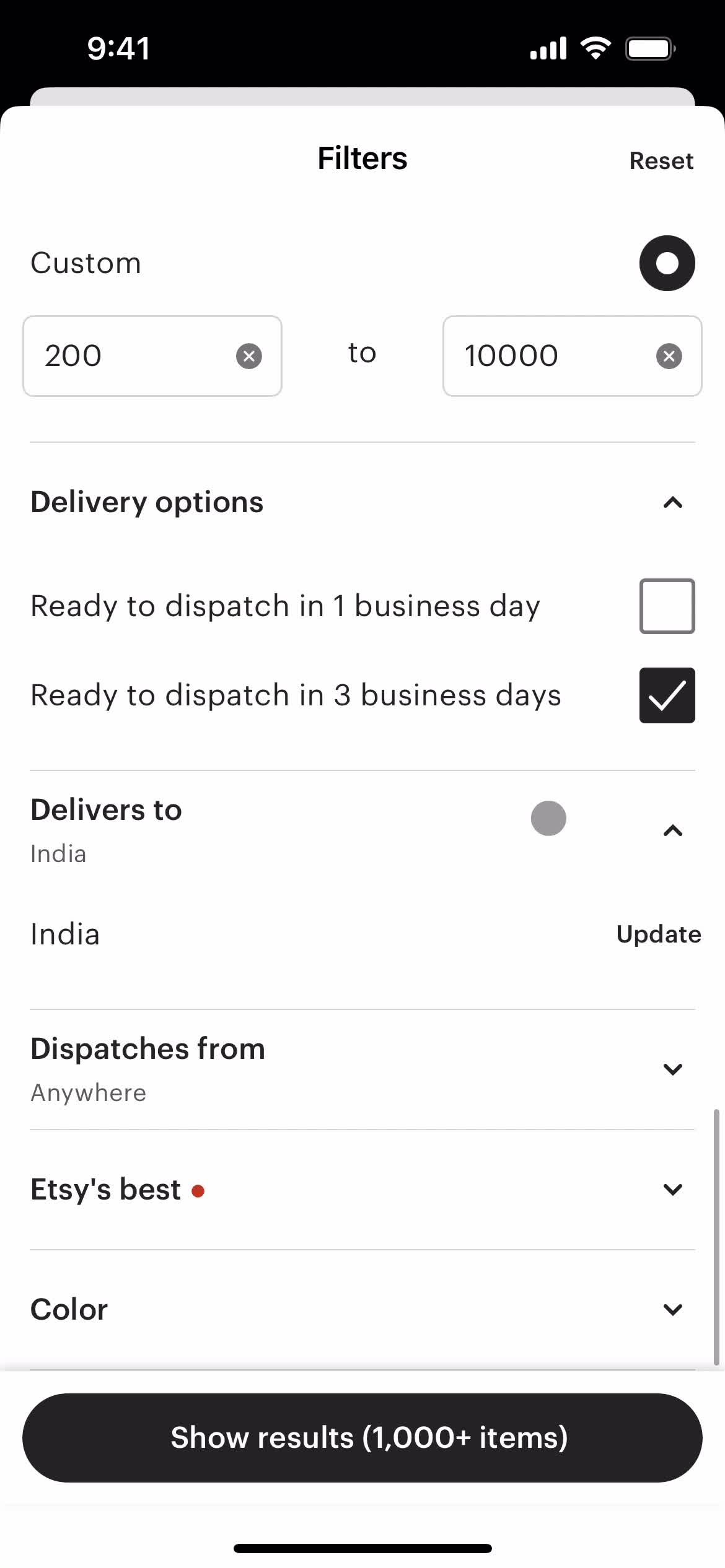Edit the minimum price field showing 200
Screen dimensions: 725x1568
pyautogui.click(x=130, y=356)
